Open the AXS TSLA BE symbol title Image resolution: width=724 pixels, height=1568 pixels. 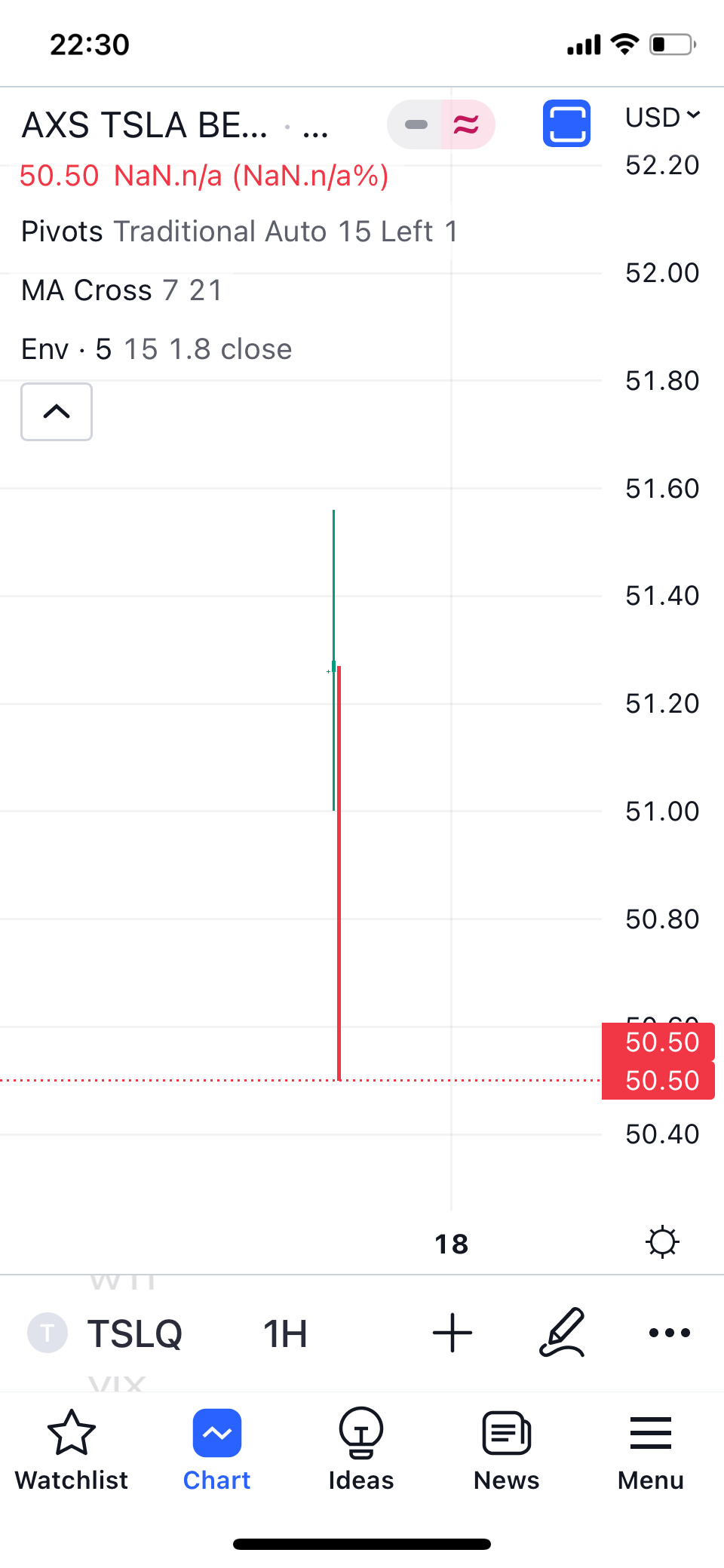click(x=145, y=125)
